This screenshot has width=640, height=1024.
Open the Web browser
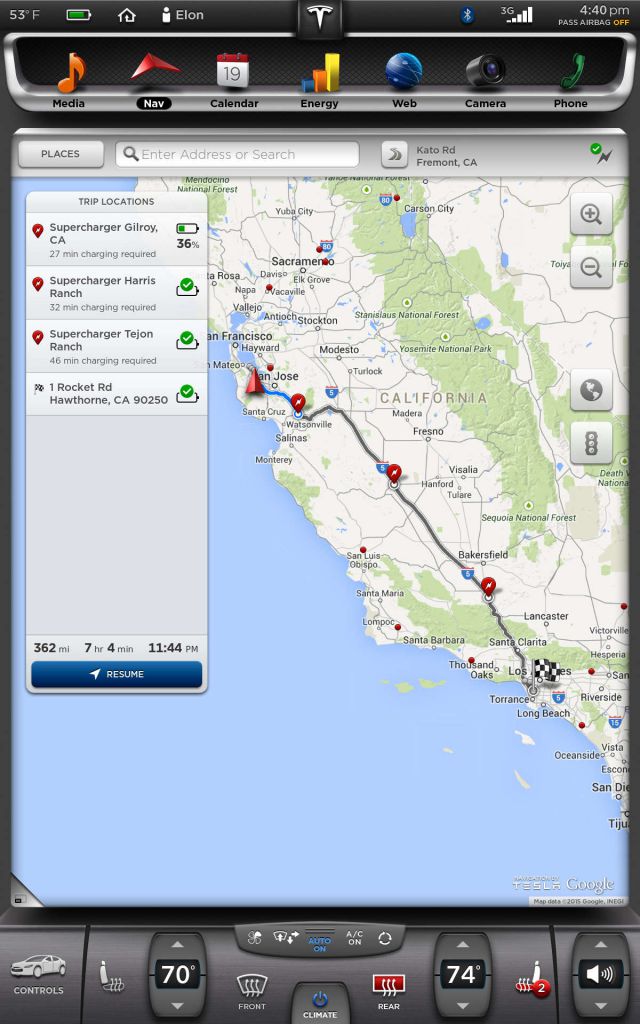(404, 78)
